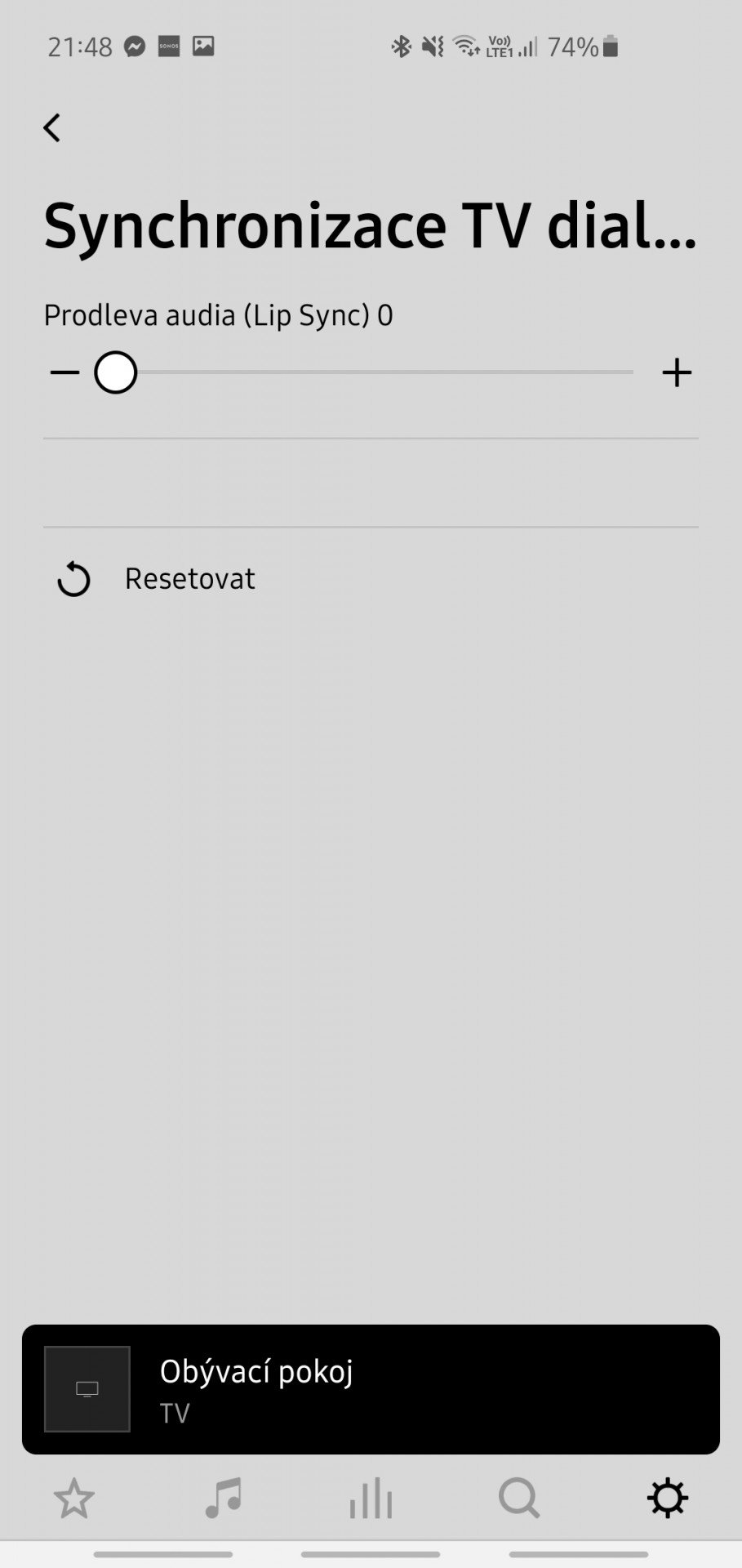Increase the Lip Sync delay with plus
This screenshot has width=742, height=1568.
(677, 373)
